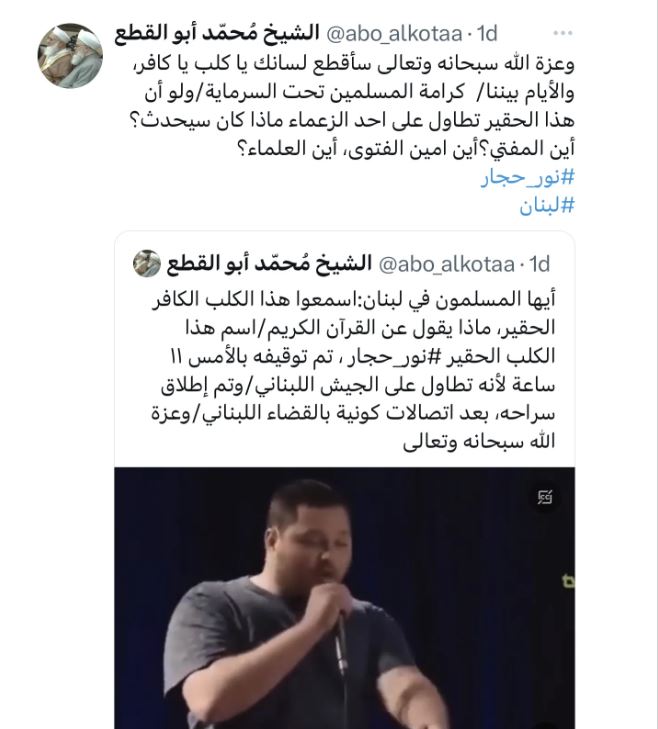Open the poster's profile picture
The height and width of the screenshot is (729, 658).
(70, 54)
